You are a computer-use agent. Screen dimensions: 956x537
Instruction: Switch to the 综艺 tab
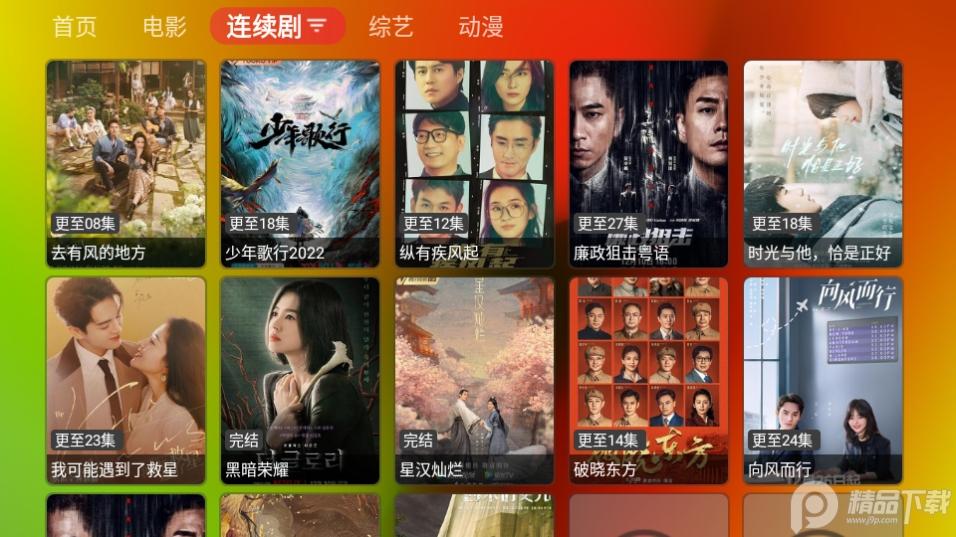click(x=390, y=27)
